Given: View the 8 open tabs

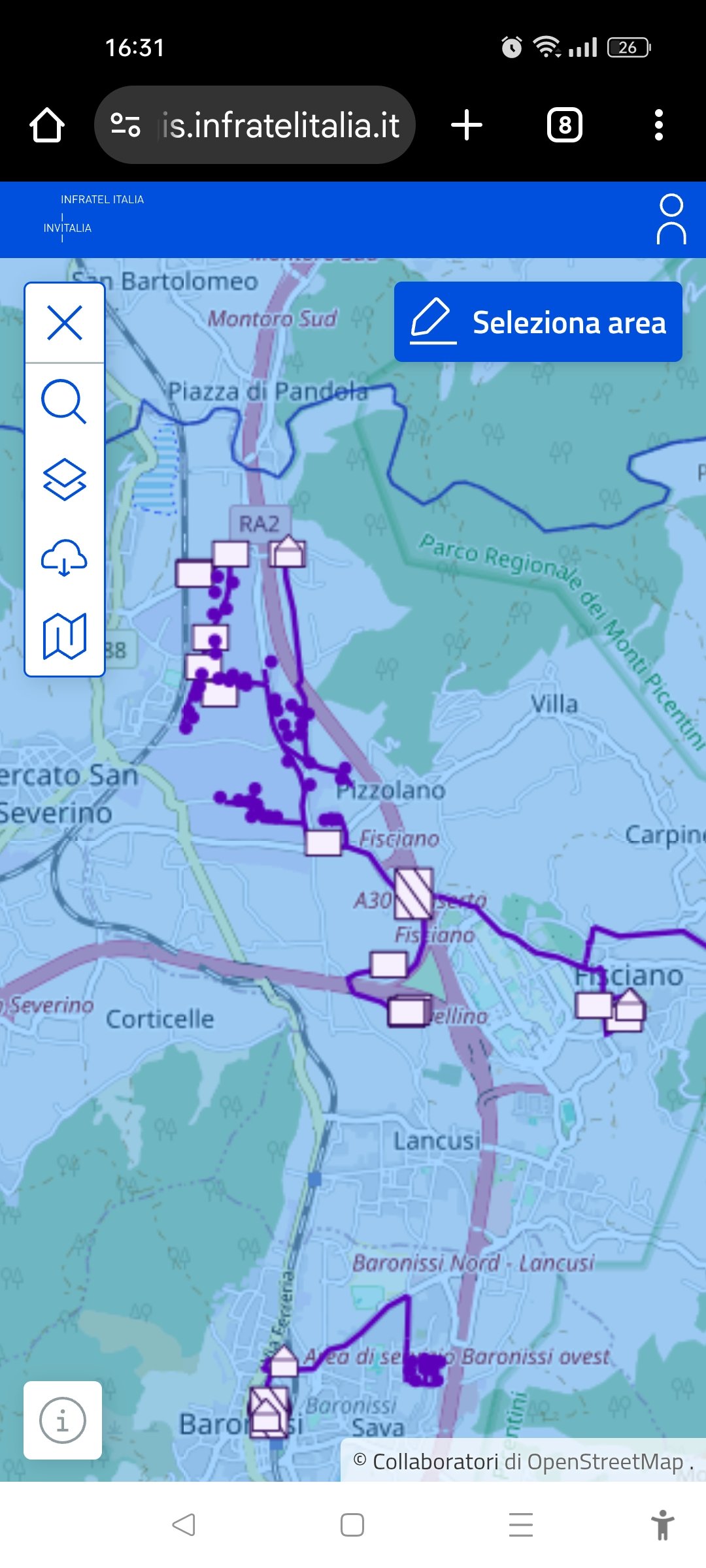Looking at the screenshot, I should [565, 125].
